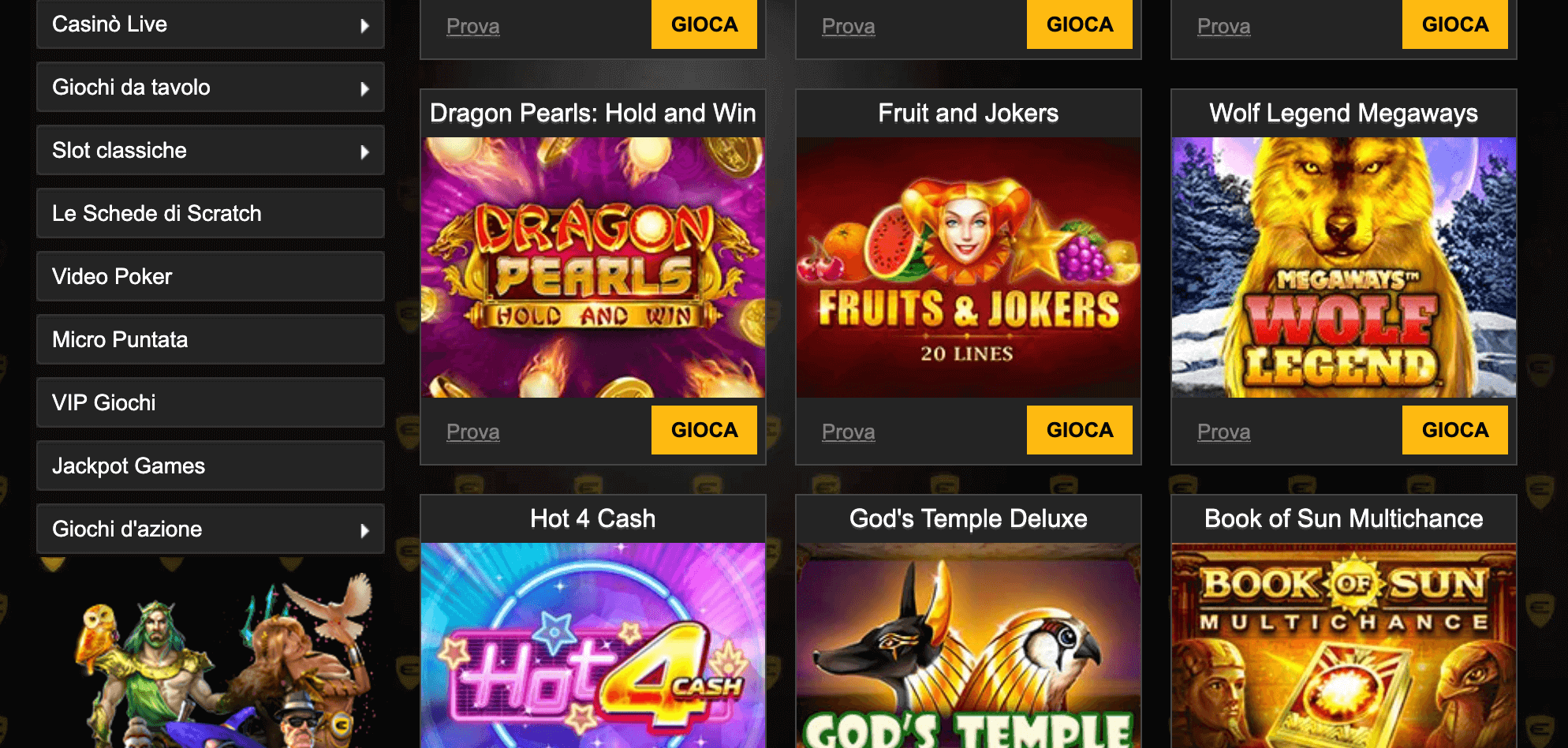
Task: Expand the Slot classiche category
Action: point(210,151)
